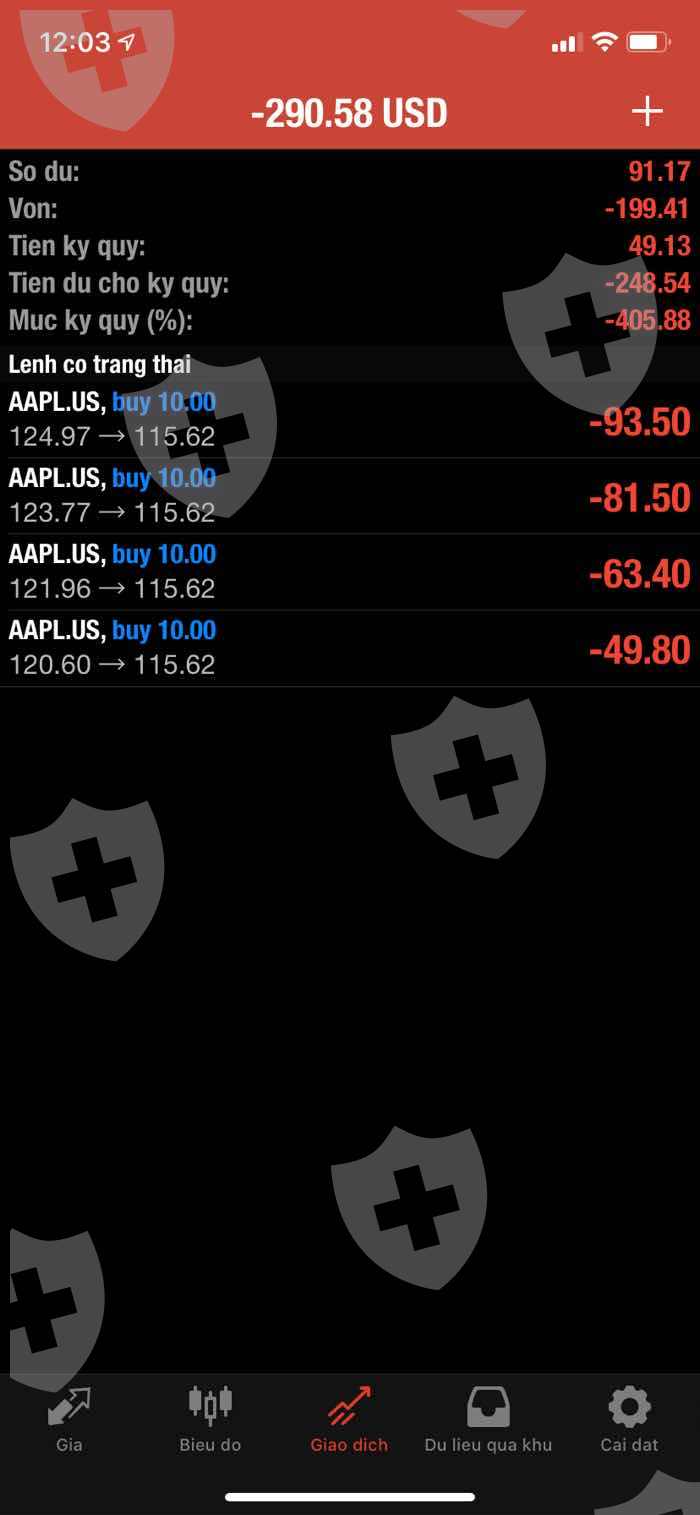The height and width of the screenshot is (1515, 700).
Task: Open AAPL.US position bought at 121.96
Action: click(x=350, y=572)
